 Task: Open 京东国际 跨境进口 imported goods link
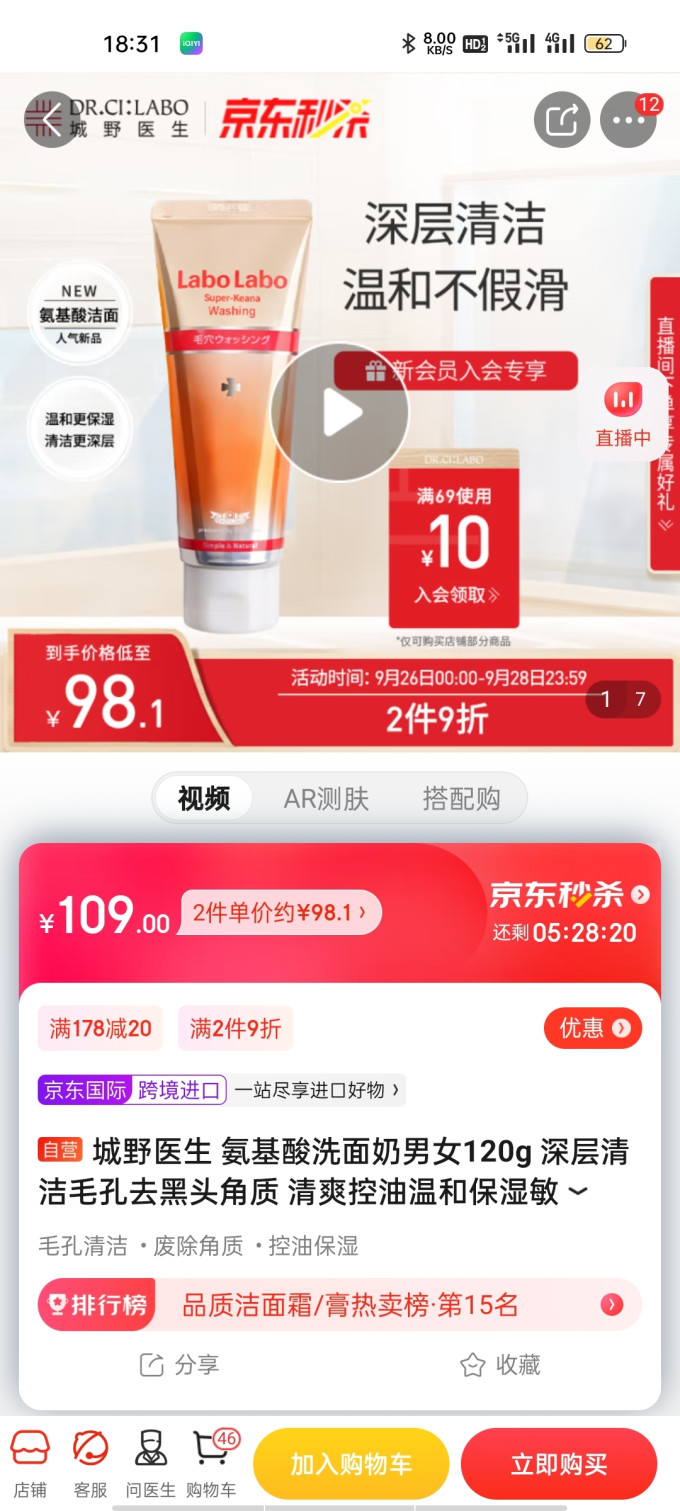(220, 1090)
